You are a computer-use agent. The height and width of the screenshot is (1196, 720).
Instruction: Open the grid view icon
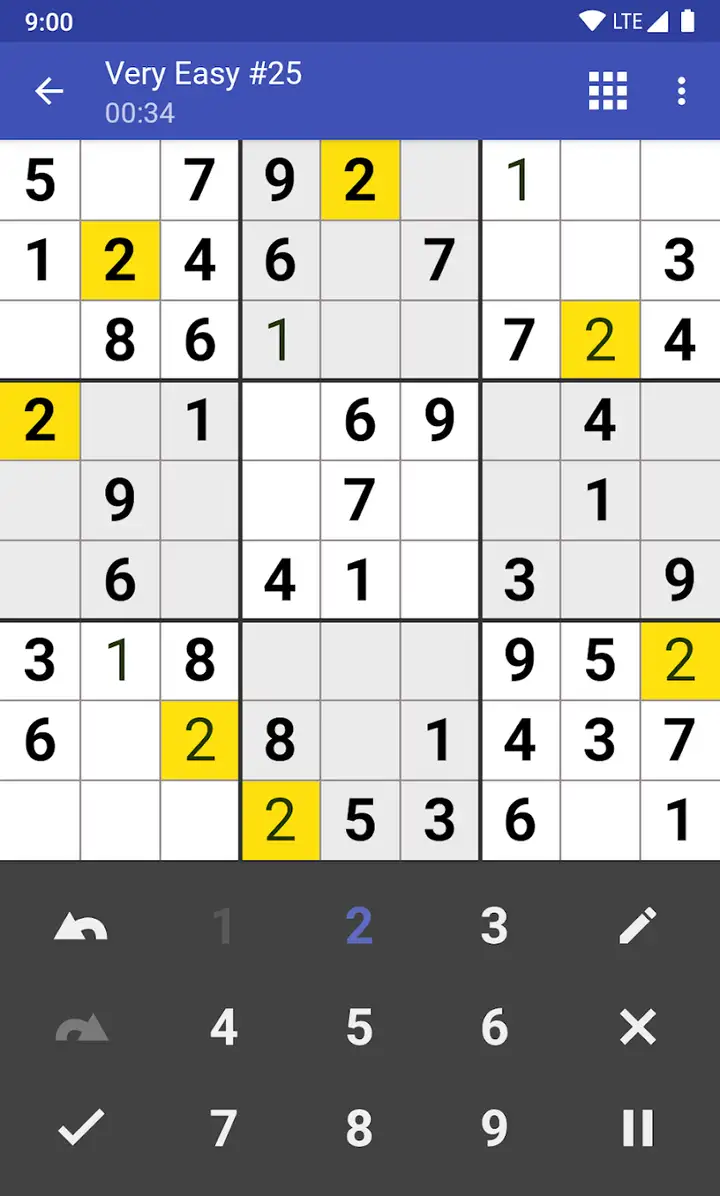pyautogui.click(x=608, y=92)
